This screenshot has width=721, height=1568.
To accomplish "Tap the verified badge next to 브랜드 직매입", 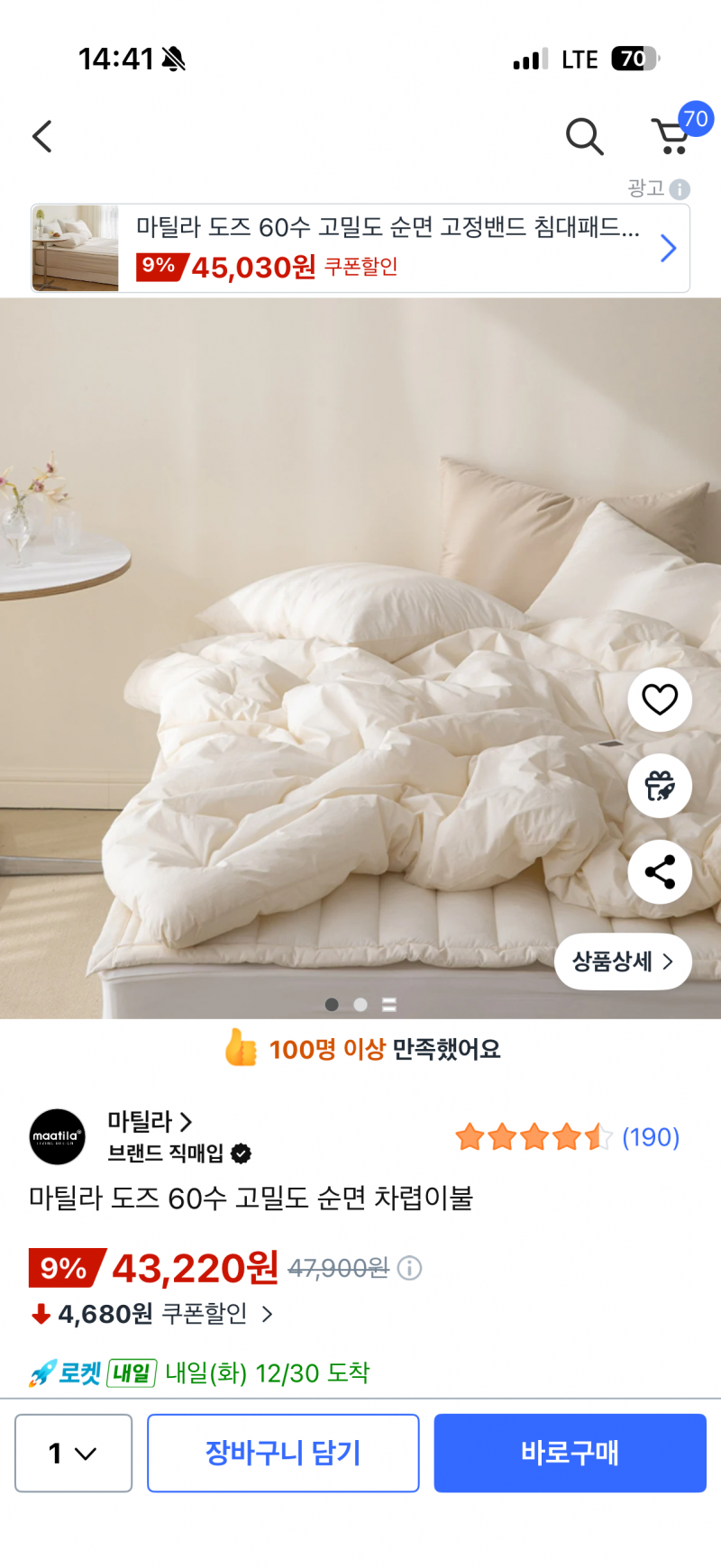I will 241,1153.
